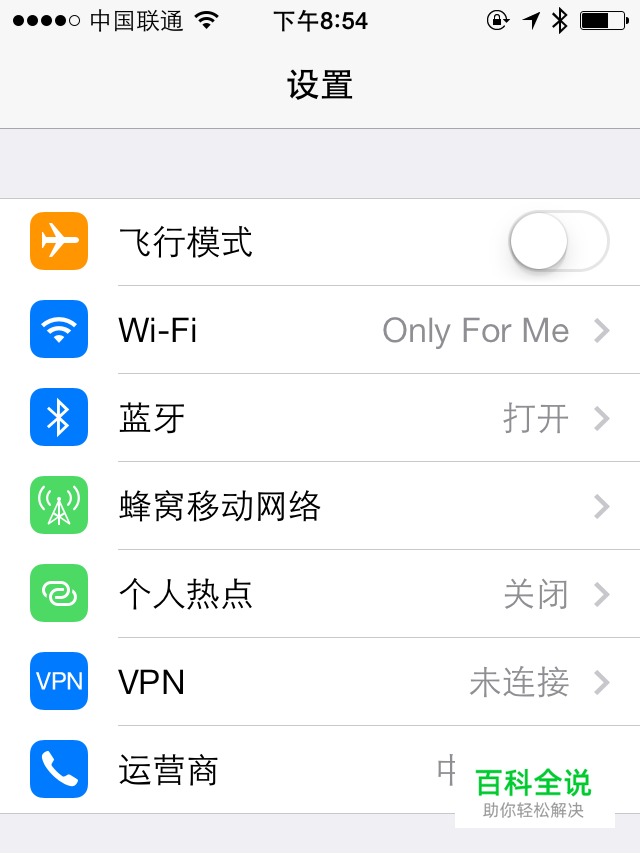Open the VPN settings row
This screenshot has height=853, width=640.
pos(320,682)
